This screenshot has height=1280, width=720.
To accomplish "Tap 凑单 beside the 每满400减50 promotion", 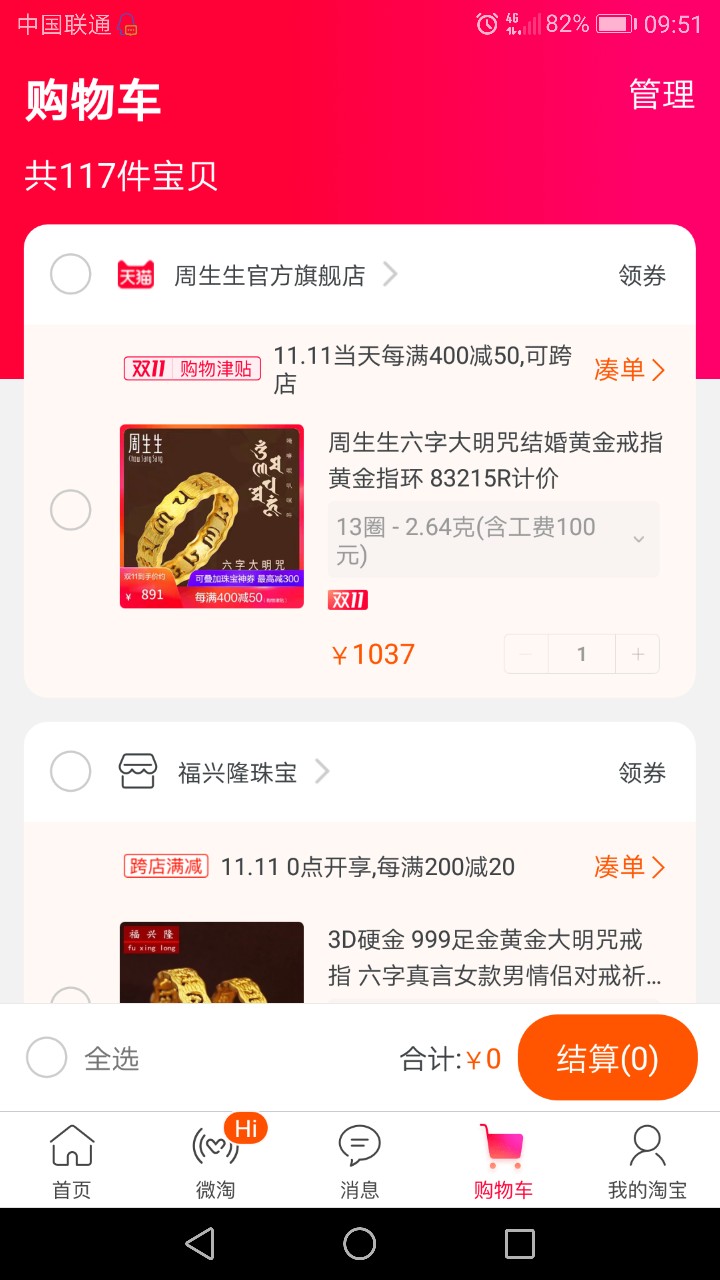I will 630,370.
